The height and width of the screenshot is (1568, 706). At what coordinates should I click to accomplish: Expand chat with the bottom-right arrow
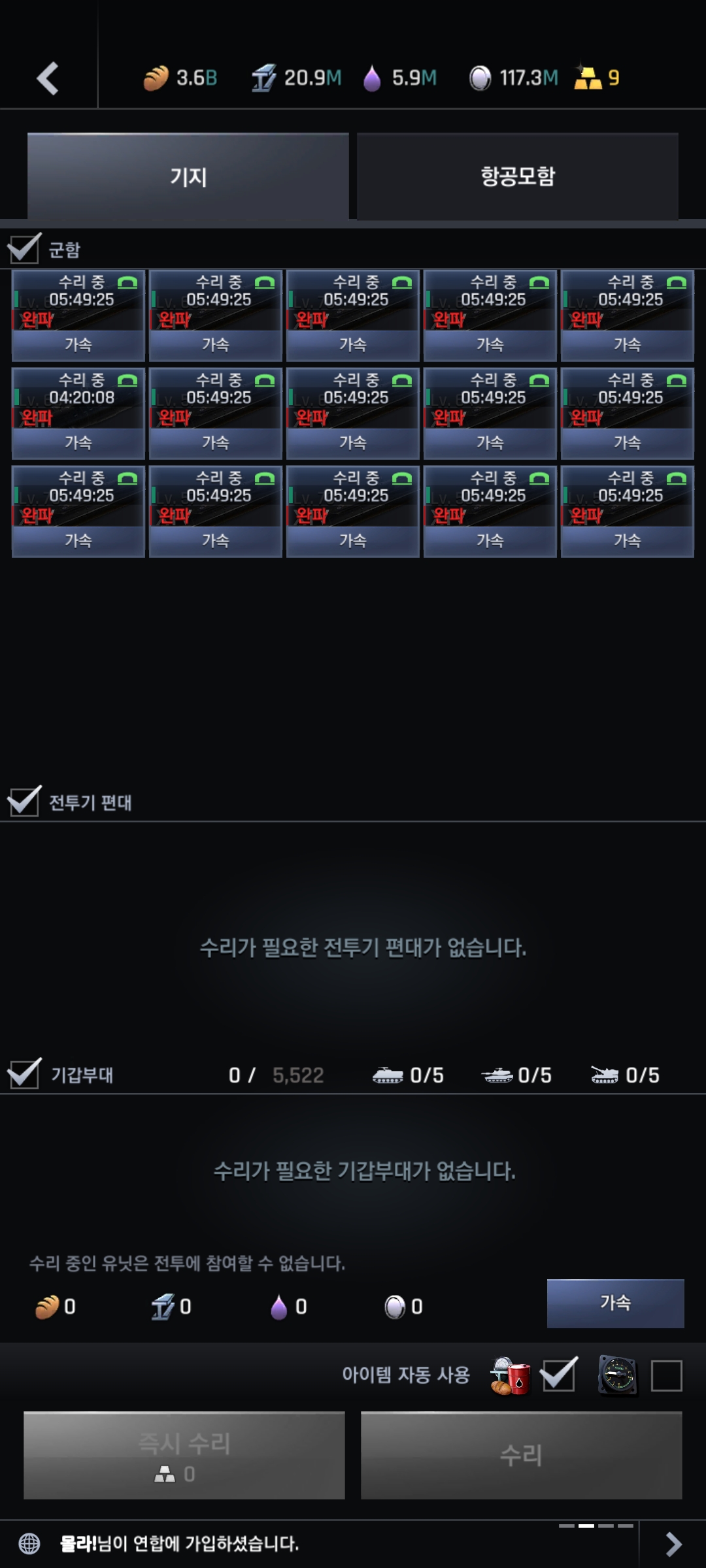(x=673, y=1544)
